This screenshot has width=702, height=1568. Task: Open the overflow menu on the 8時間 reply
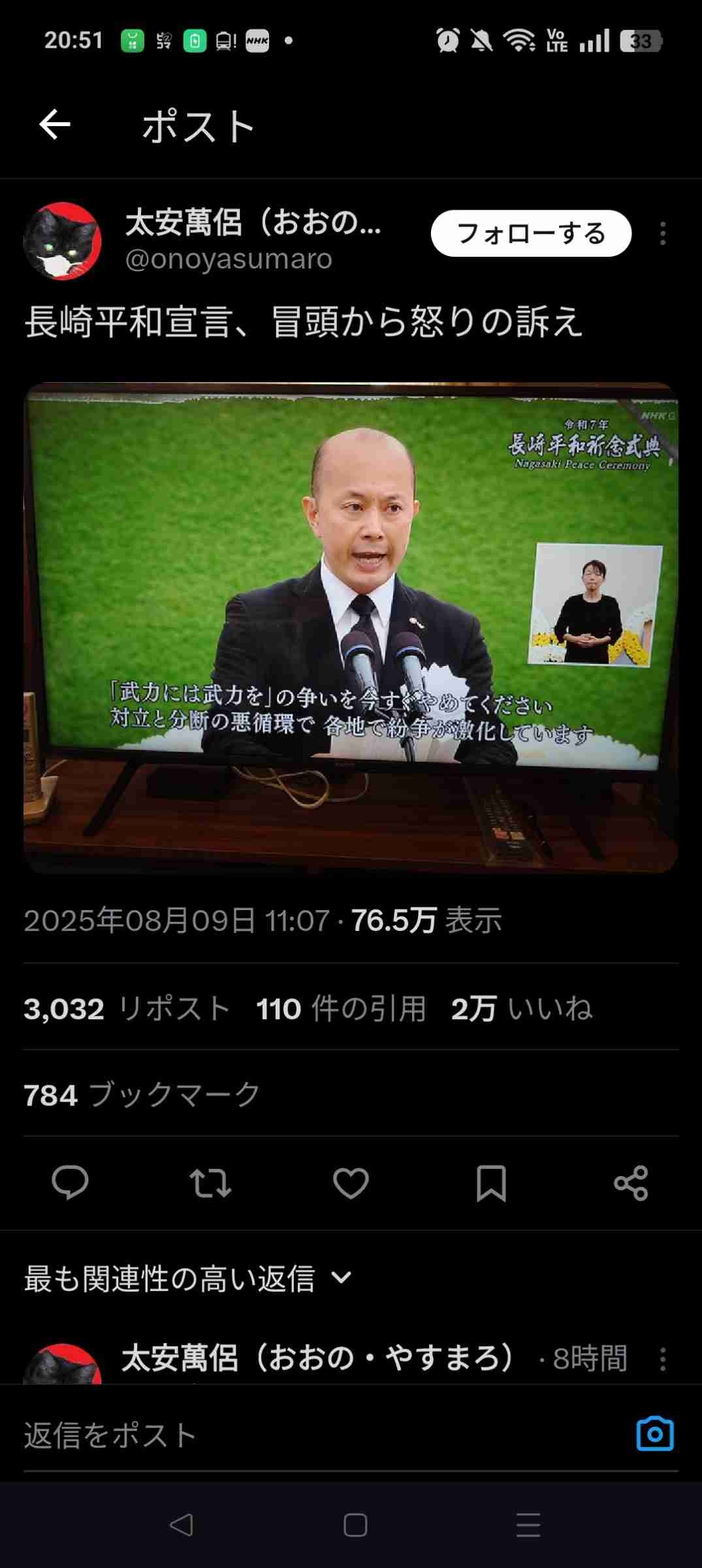click(x=663, y=1359)
